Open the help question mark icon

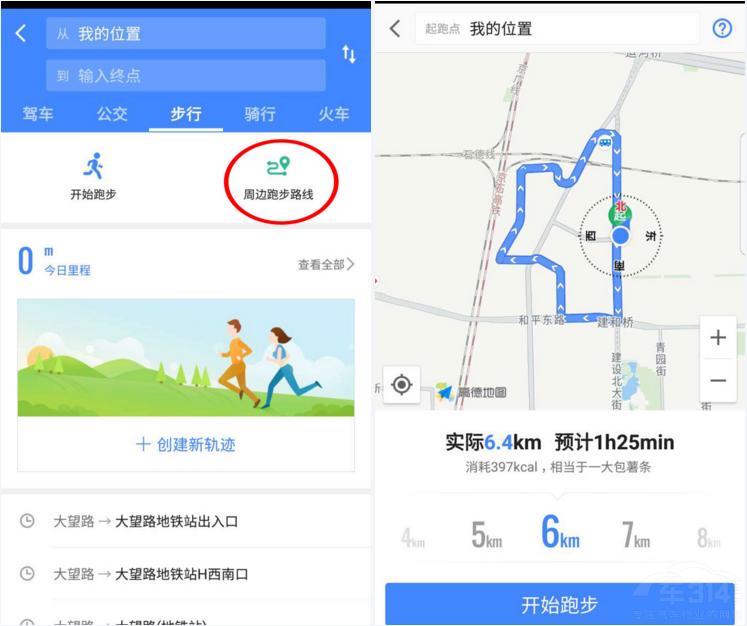click(x=722, y=29)
